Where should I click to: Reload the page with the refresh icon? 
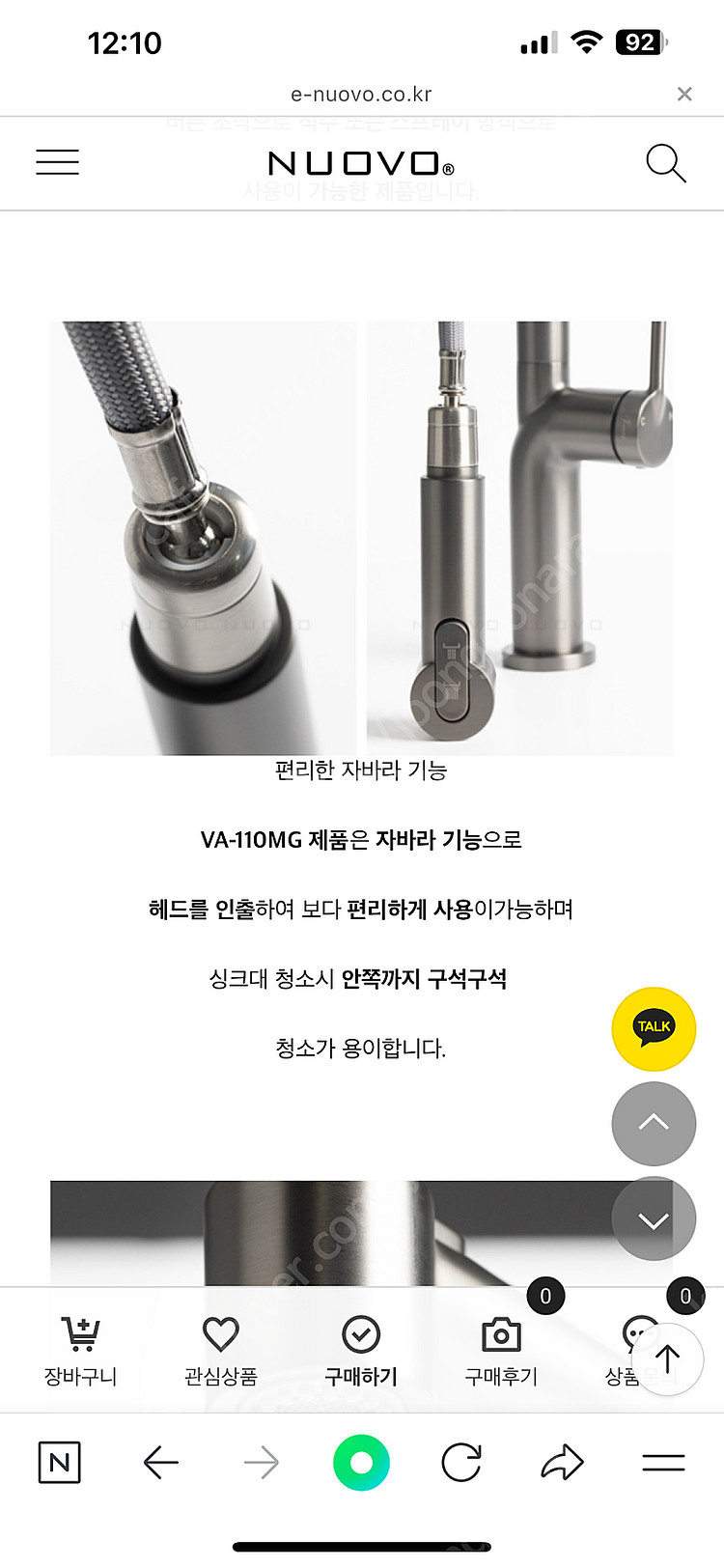[459, 1462]
